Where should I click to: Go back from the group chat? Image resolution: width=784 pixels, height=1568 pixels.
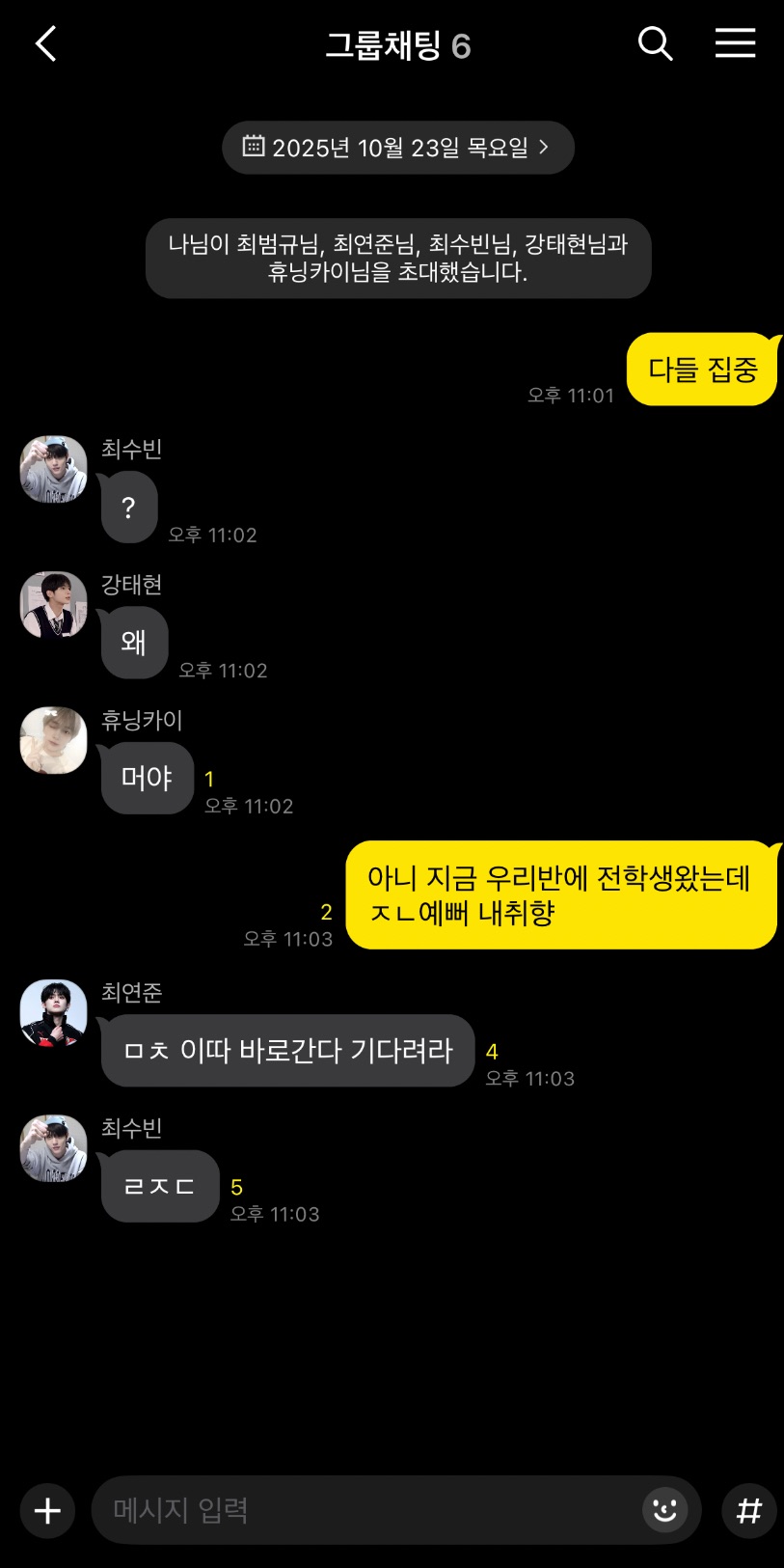(x=45, y=44)
